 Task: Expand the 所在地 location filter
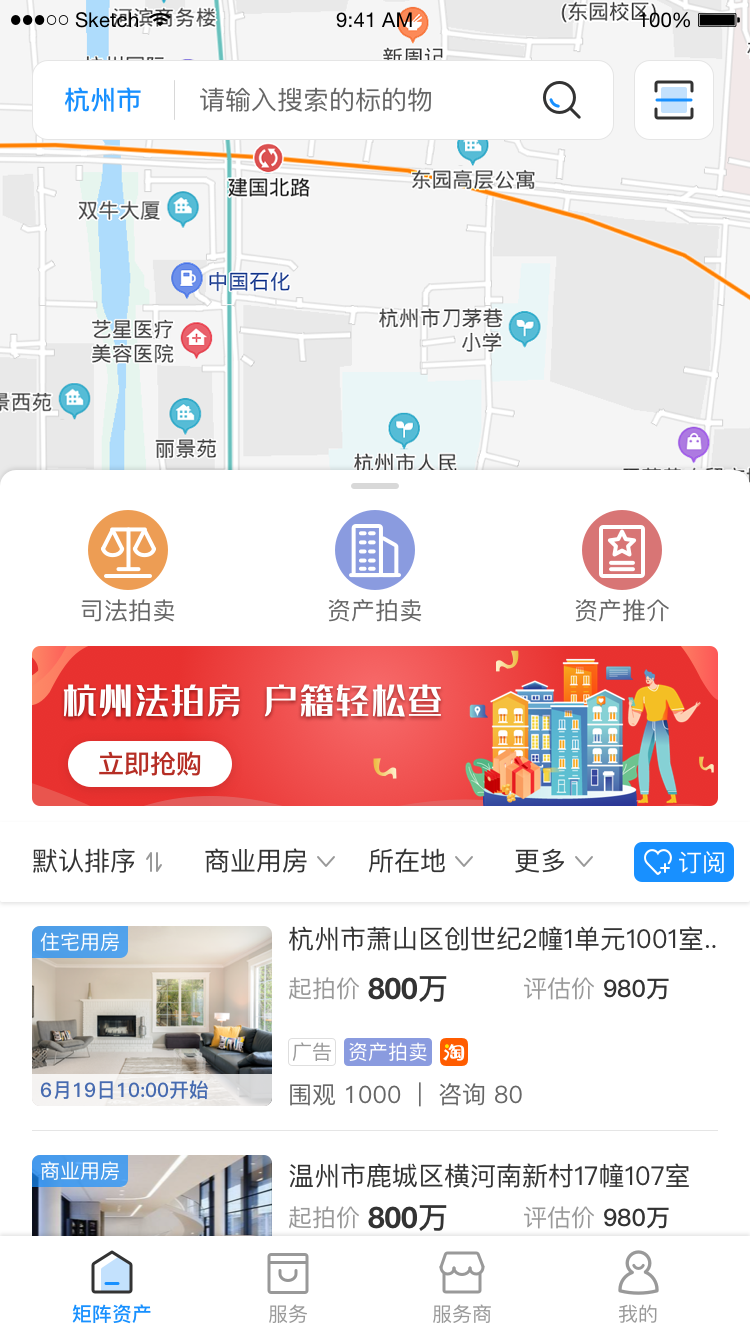420,861
